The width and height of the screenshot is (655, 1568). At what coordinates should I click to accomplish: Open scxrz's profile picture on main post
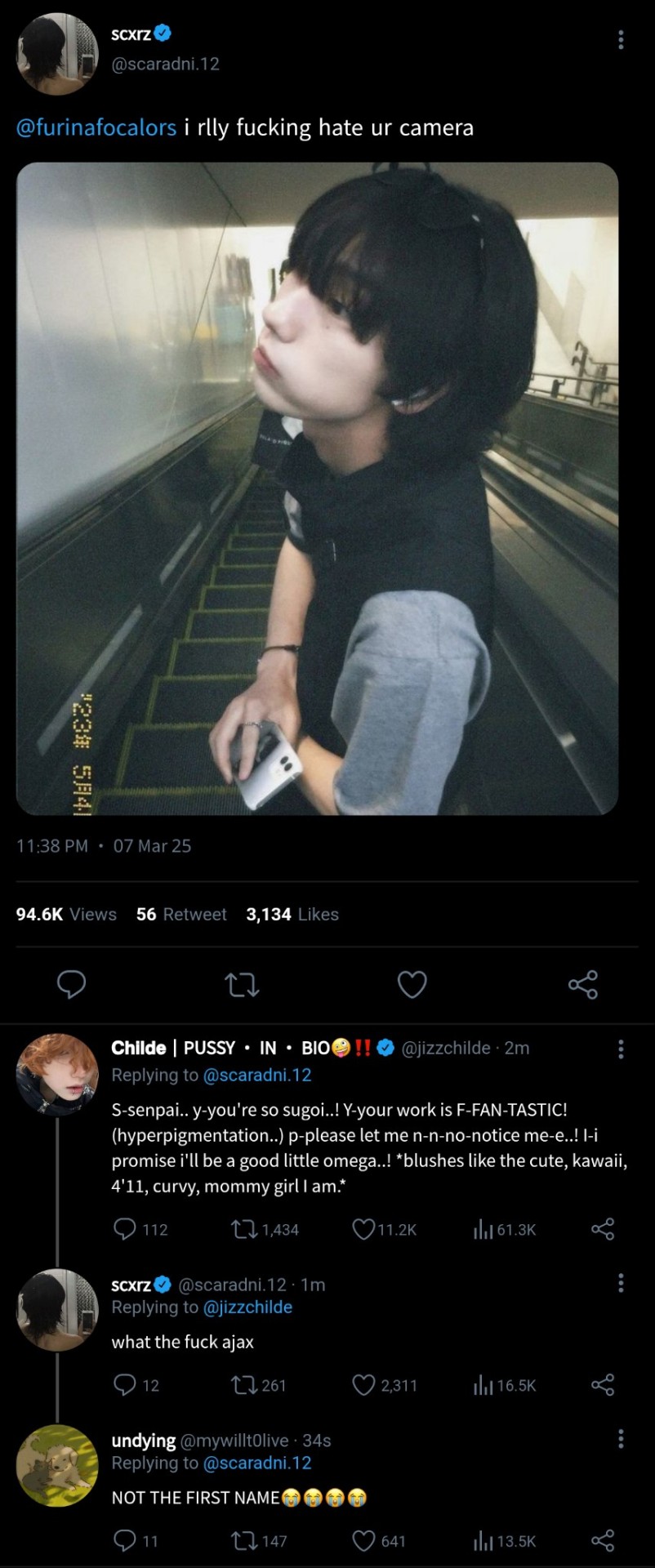57,54
